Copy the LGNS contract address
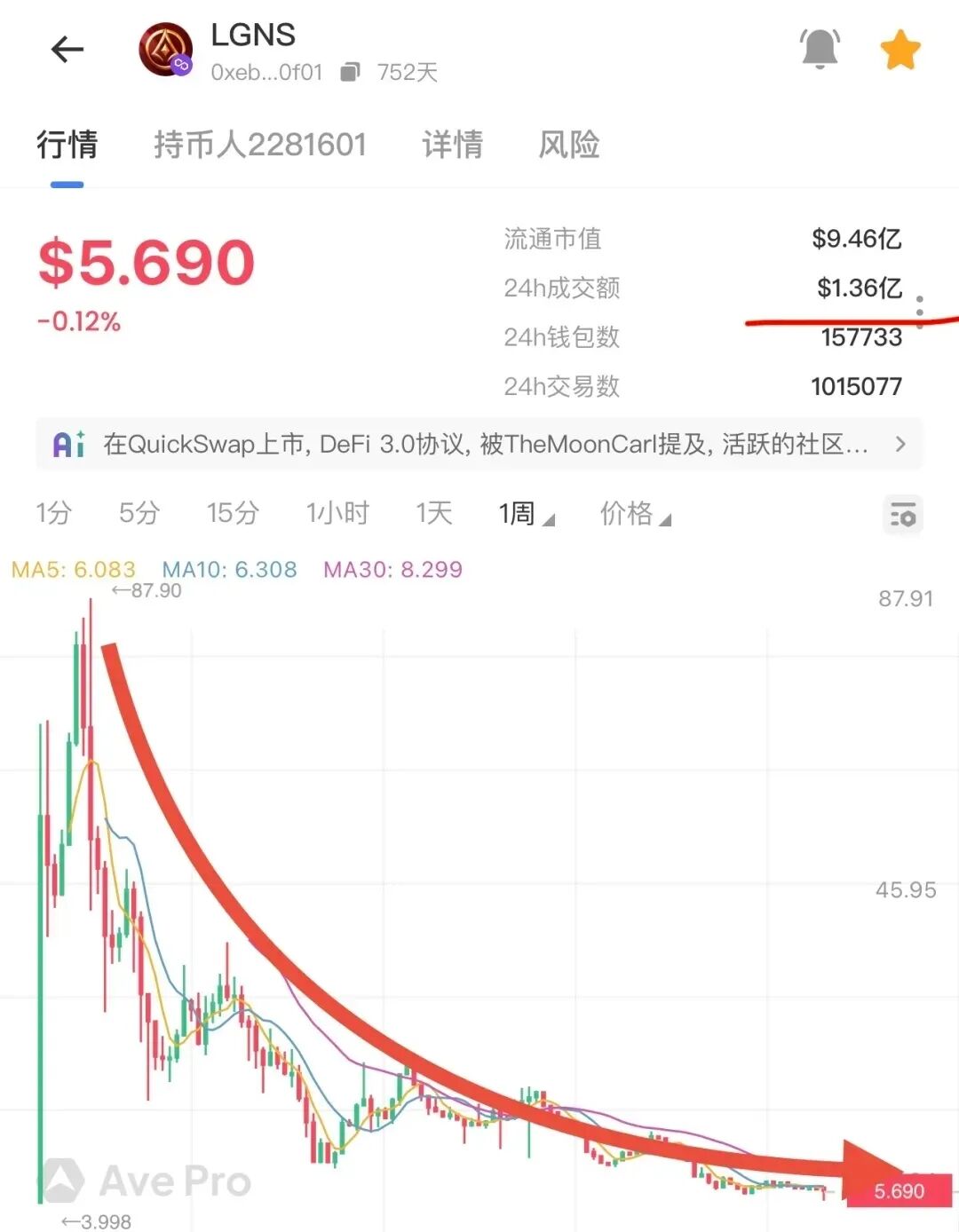Screen dimensions: 959x1232 [351, 72]
